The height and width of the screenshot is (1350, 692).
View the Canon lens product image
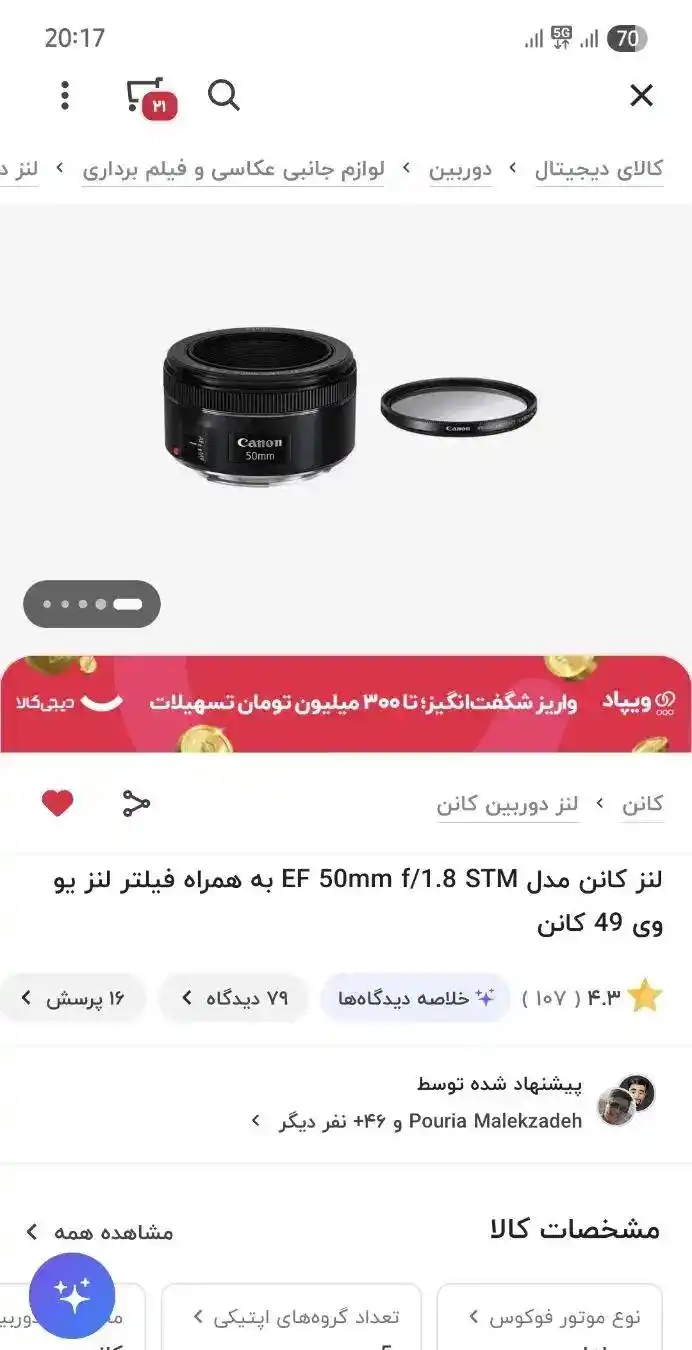coord(346,410)
